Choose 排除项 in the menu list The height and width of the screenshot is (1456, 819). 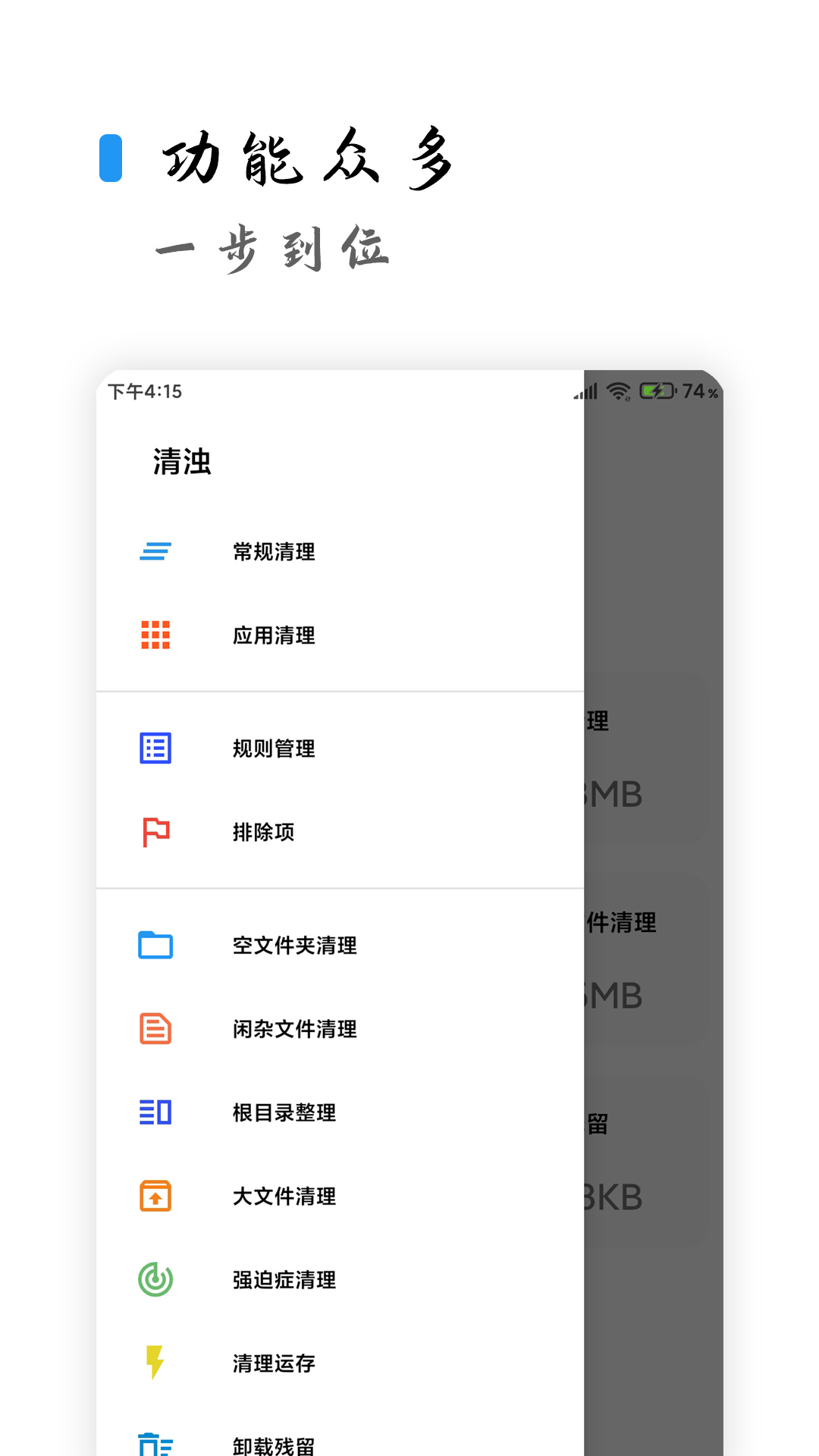(263, 832)
